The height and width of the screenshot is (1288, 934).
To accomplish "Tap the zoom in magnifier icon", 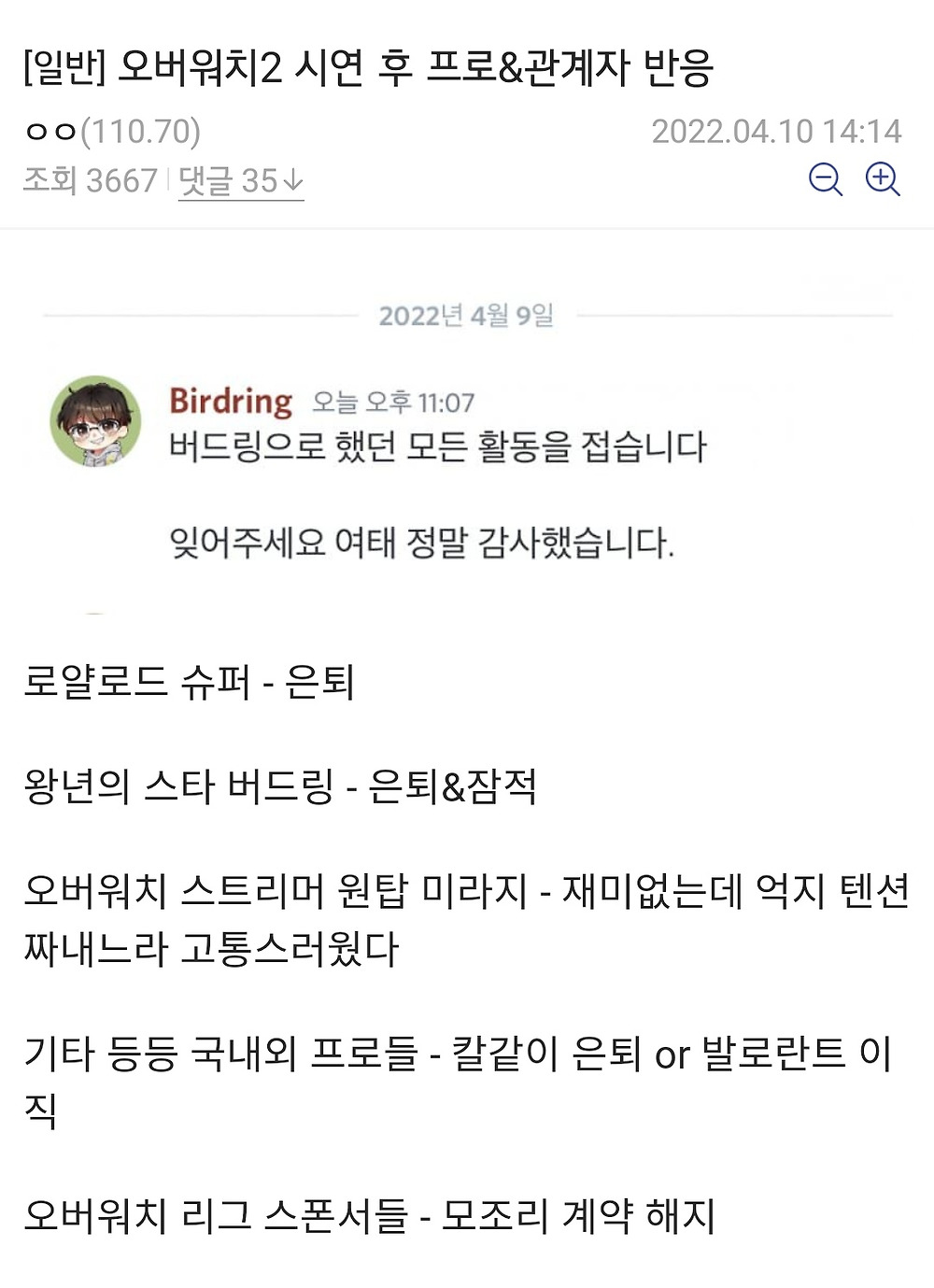I will tap(882, 178).
